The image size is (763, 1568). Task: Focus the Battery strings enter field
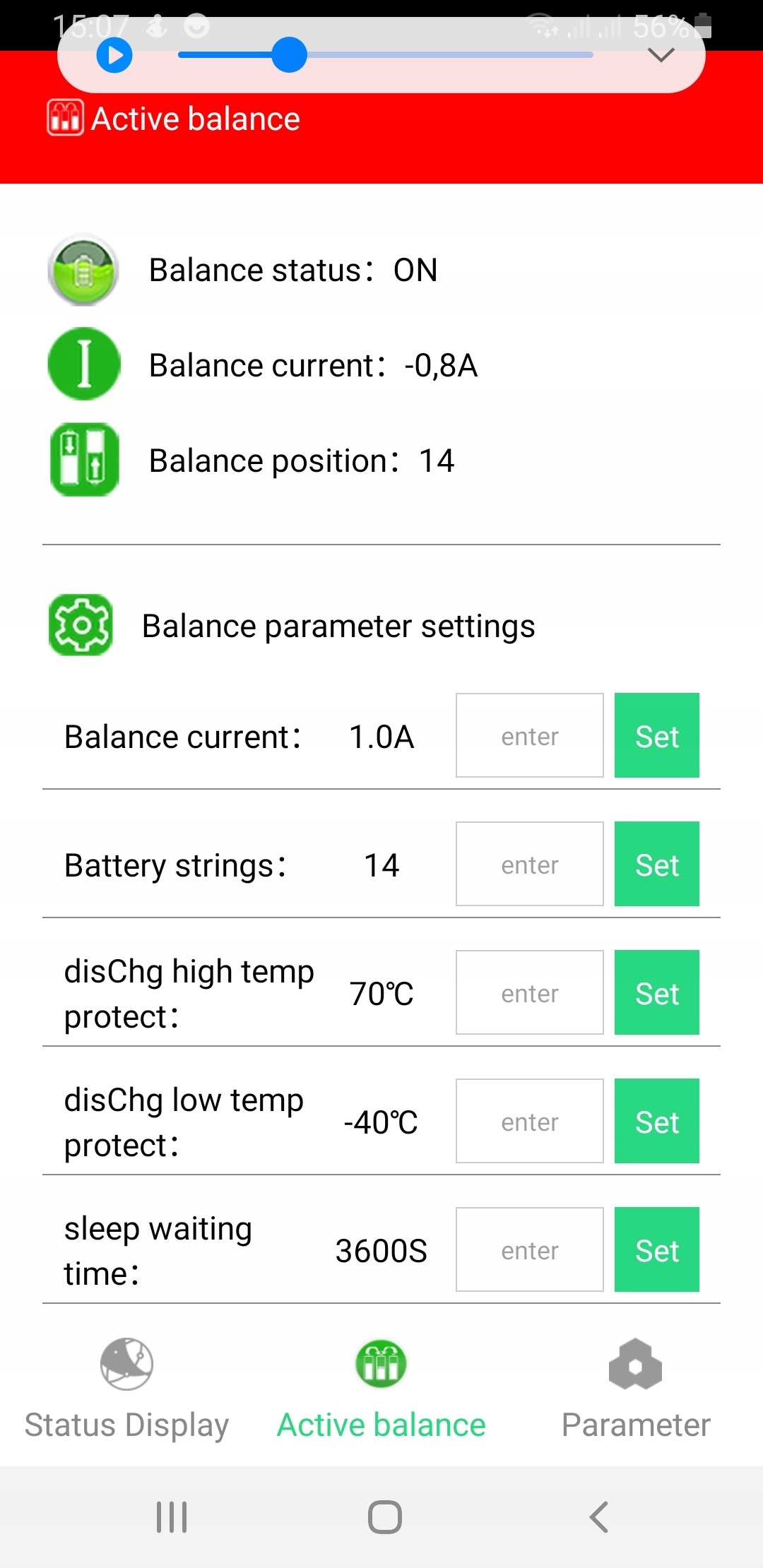(x=529, y=864)
